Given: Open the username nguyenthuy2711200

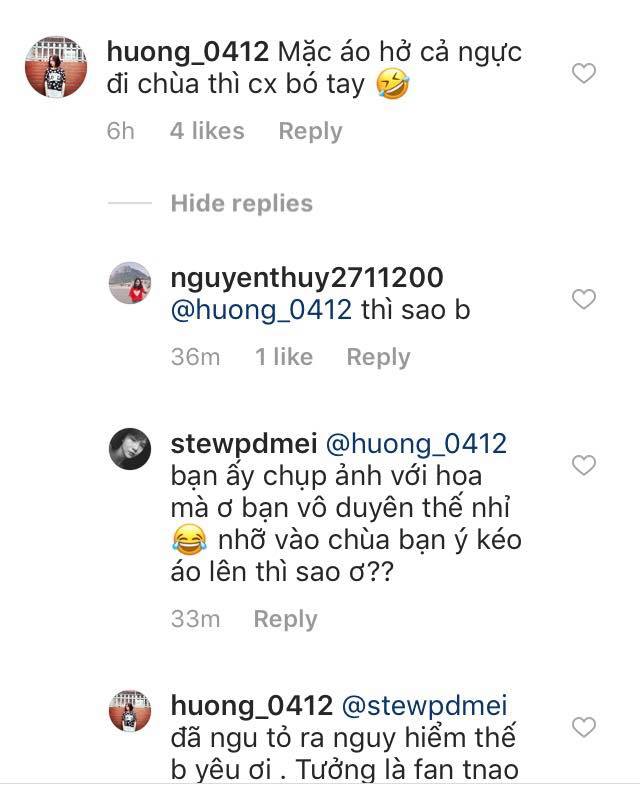Looking at the screenshot, I should point(307,276).
